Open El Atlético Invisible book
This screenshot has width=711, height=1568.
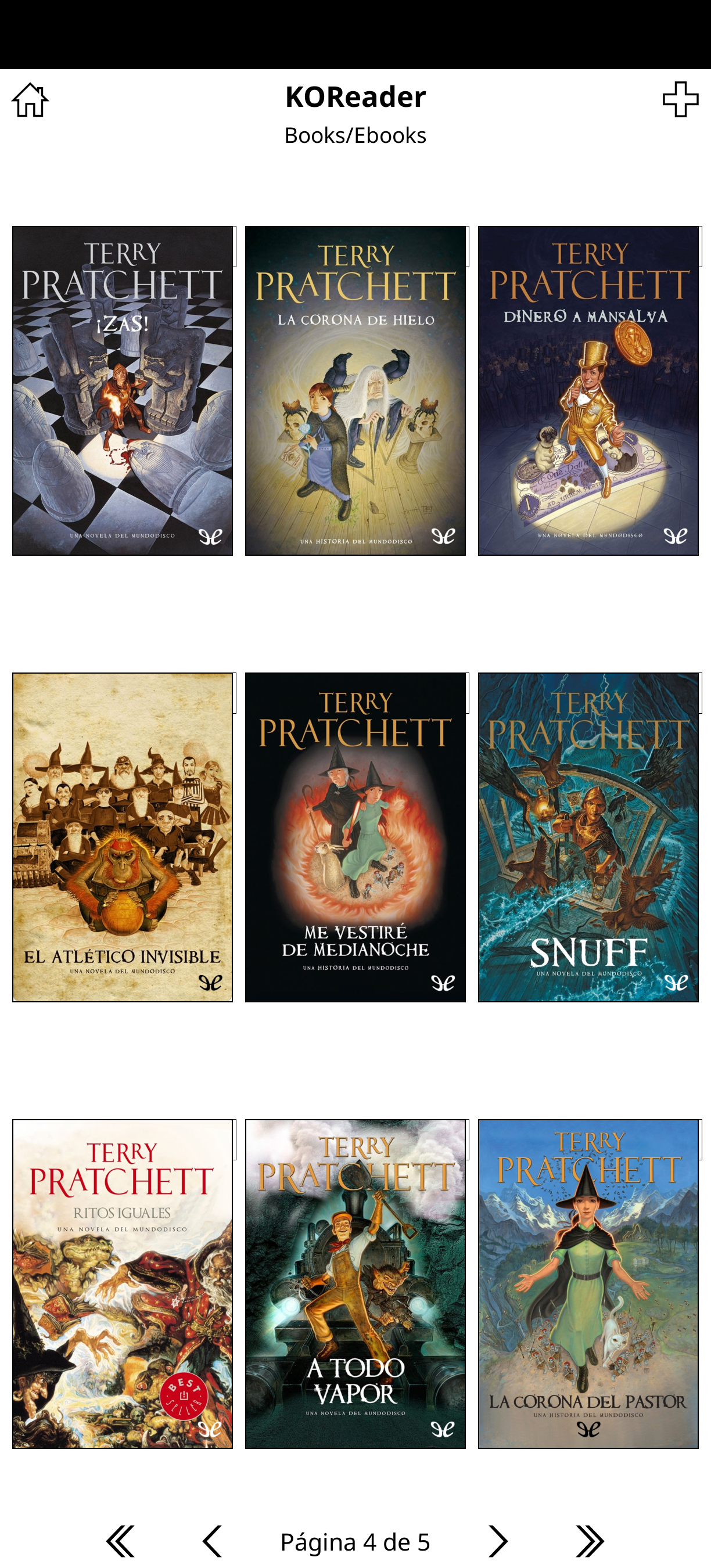(123, 837)
